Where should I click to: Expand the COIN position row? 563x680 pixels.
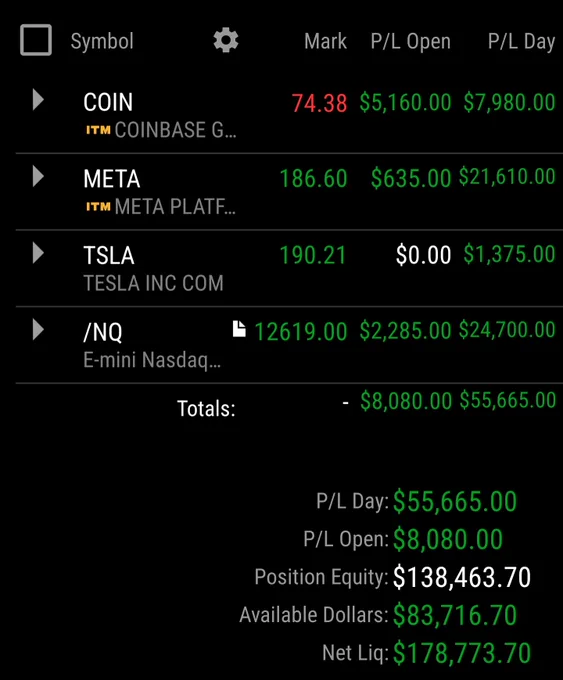click(x=39, y=100)
